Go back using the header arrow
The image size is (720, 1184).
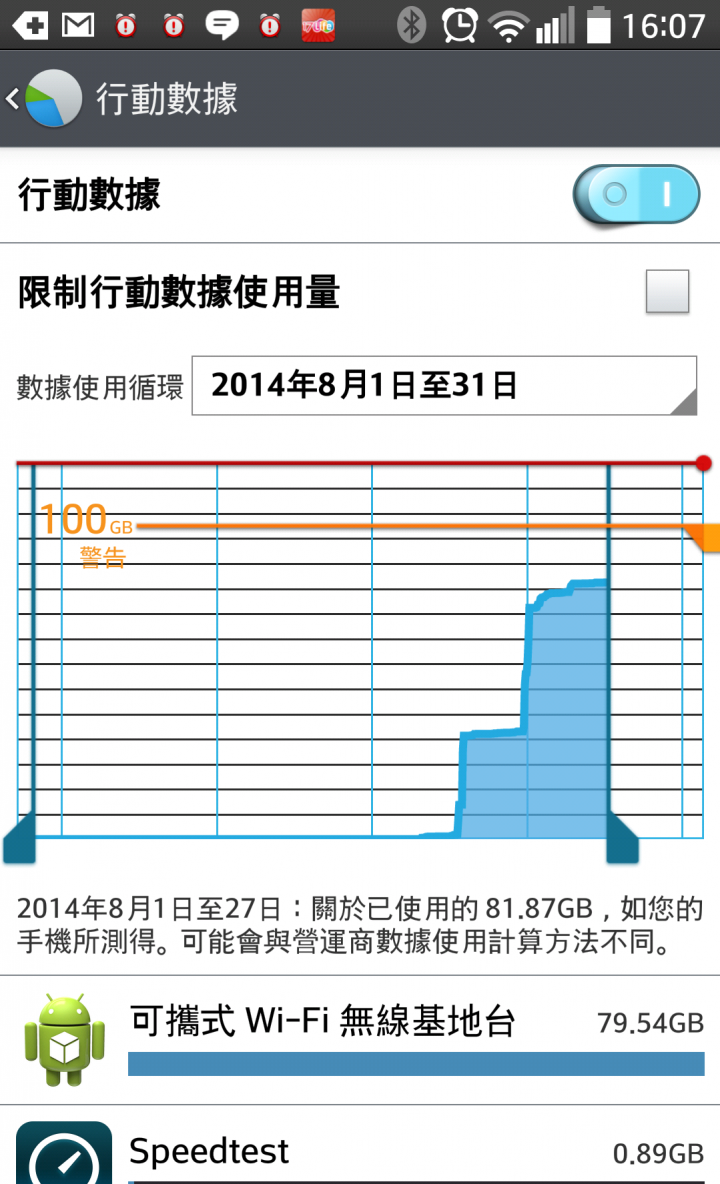[13, 99]
